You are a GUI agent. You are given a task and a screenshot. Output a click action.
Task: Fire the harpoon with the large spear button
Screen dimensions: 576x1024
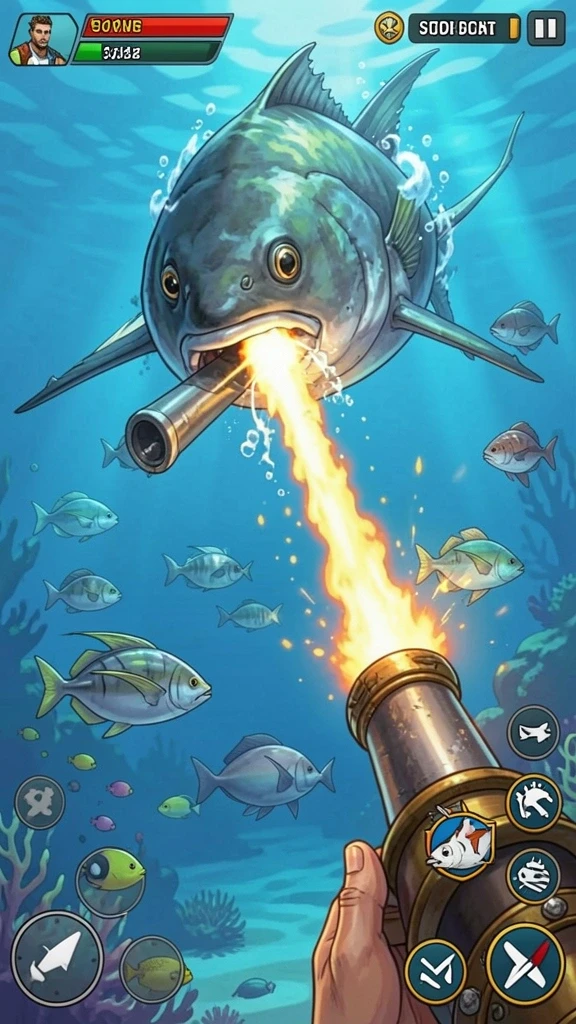coord(57,957)
